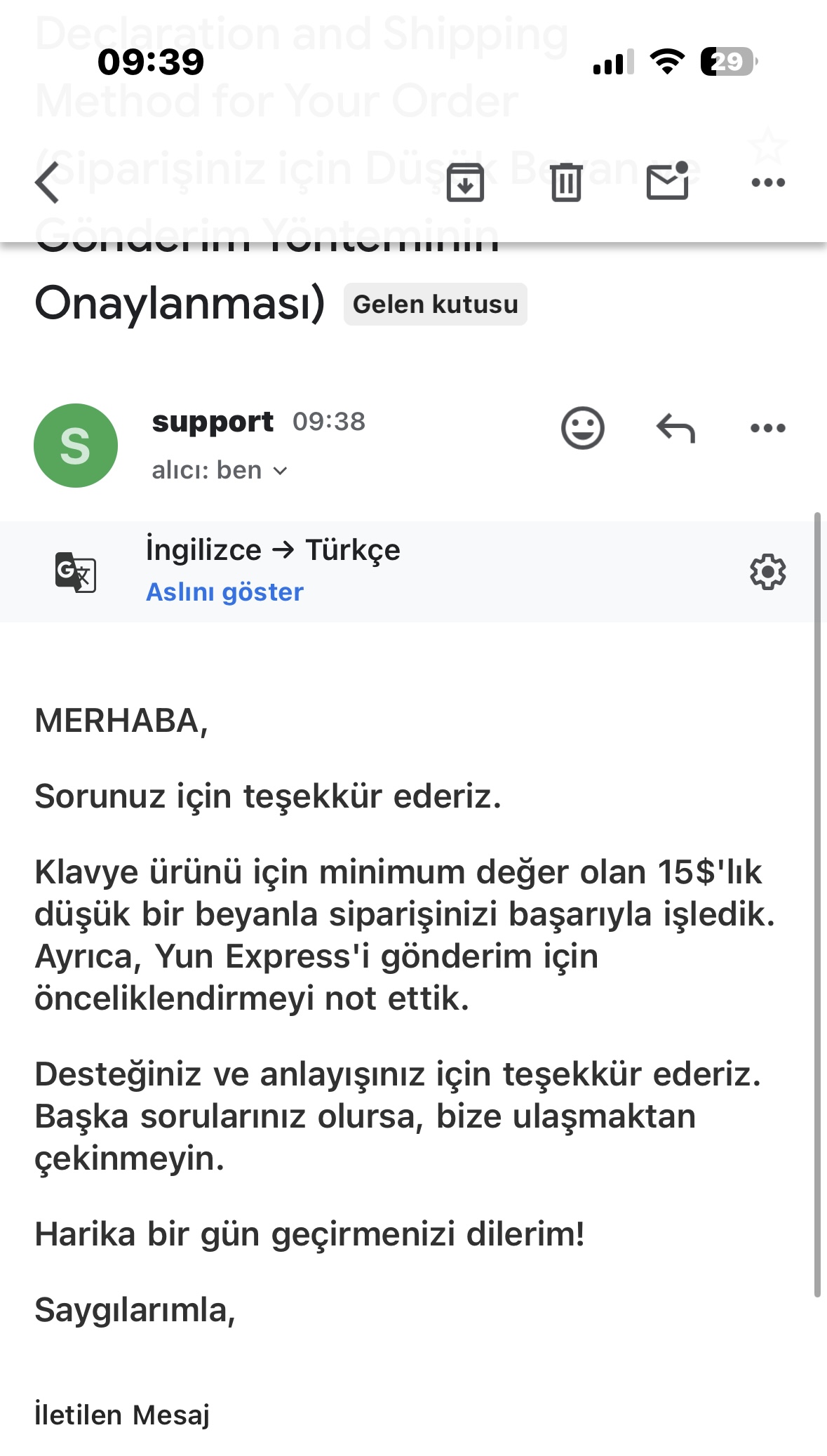Archive this email
Screen dimensions: 827x1456
(x=465, y=182)
